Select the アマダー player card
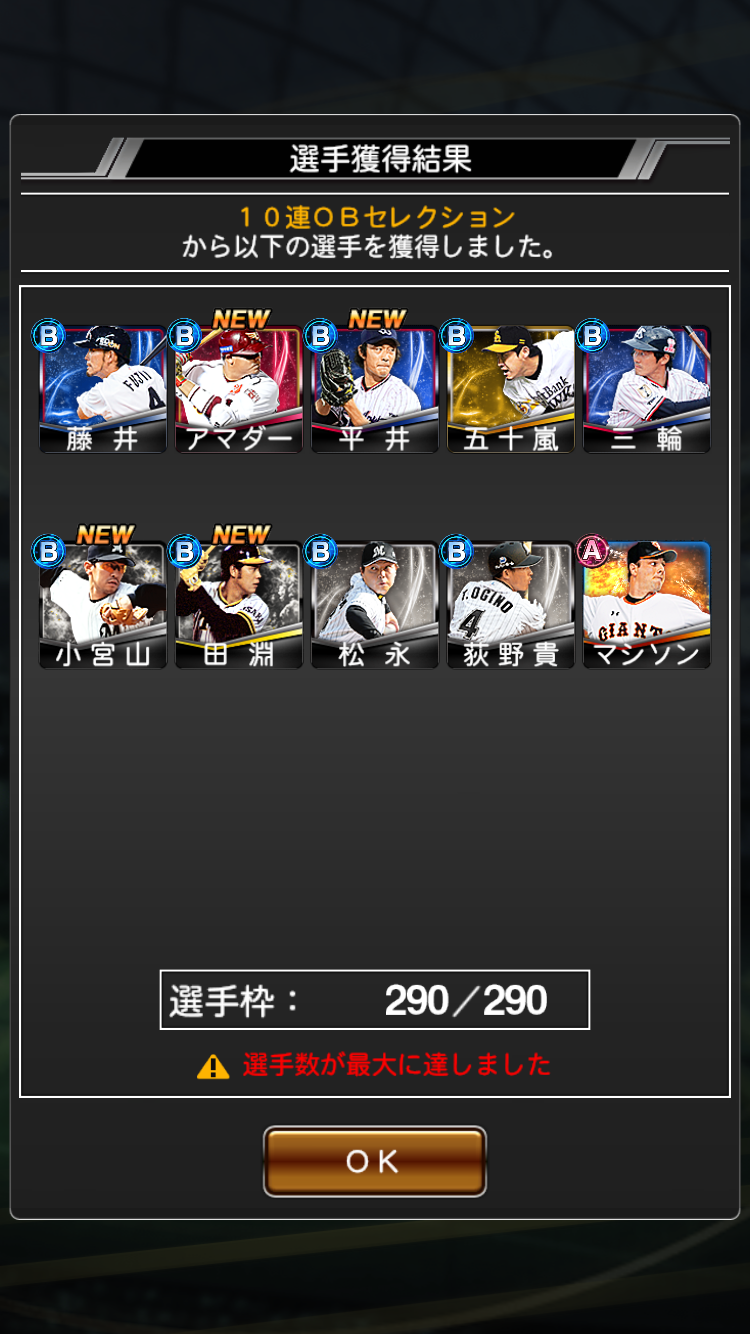Image resolution: width=750 pixels, height=1334 pixels. pos(239,388)
